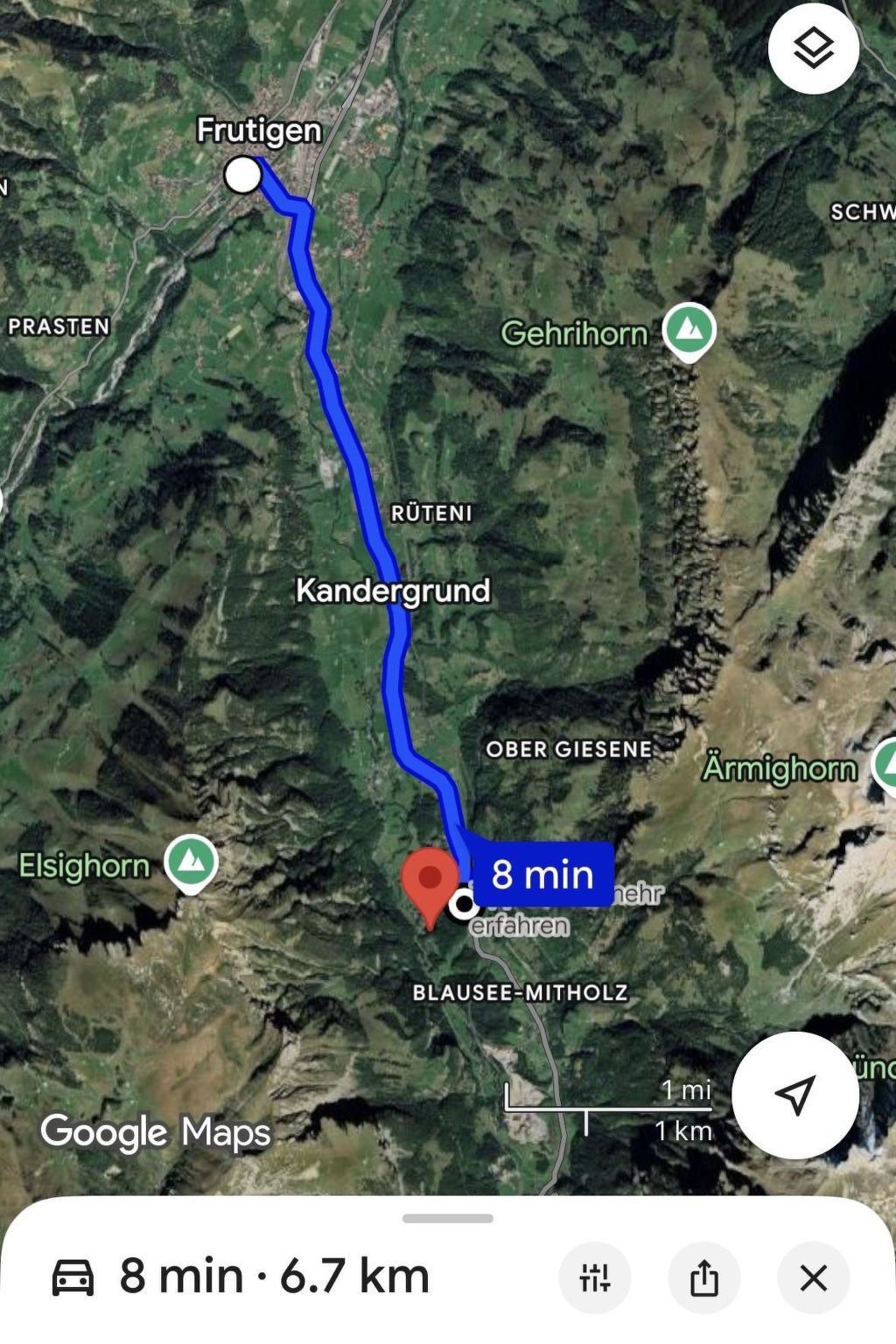Image resolution: width=896 pixels, height=1344 pixels.
Task: Select the Elsighorn peak marker
Action: [192, 864]
